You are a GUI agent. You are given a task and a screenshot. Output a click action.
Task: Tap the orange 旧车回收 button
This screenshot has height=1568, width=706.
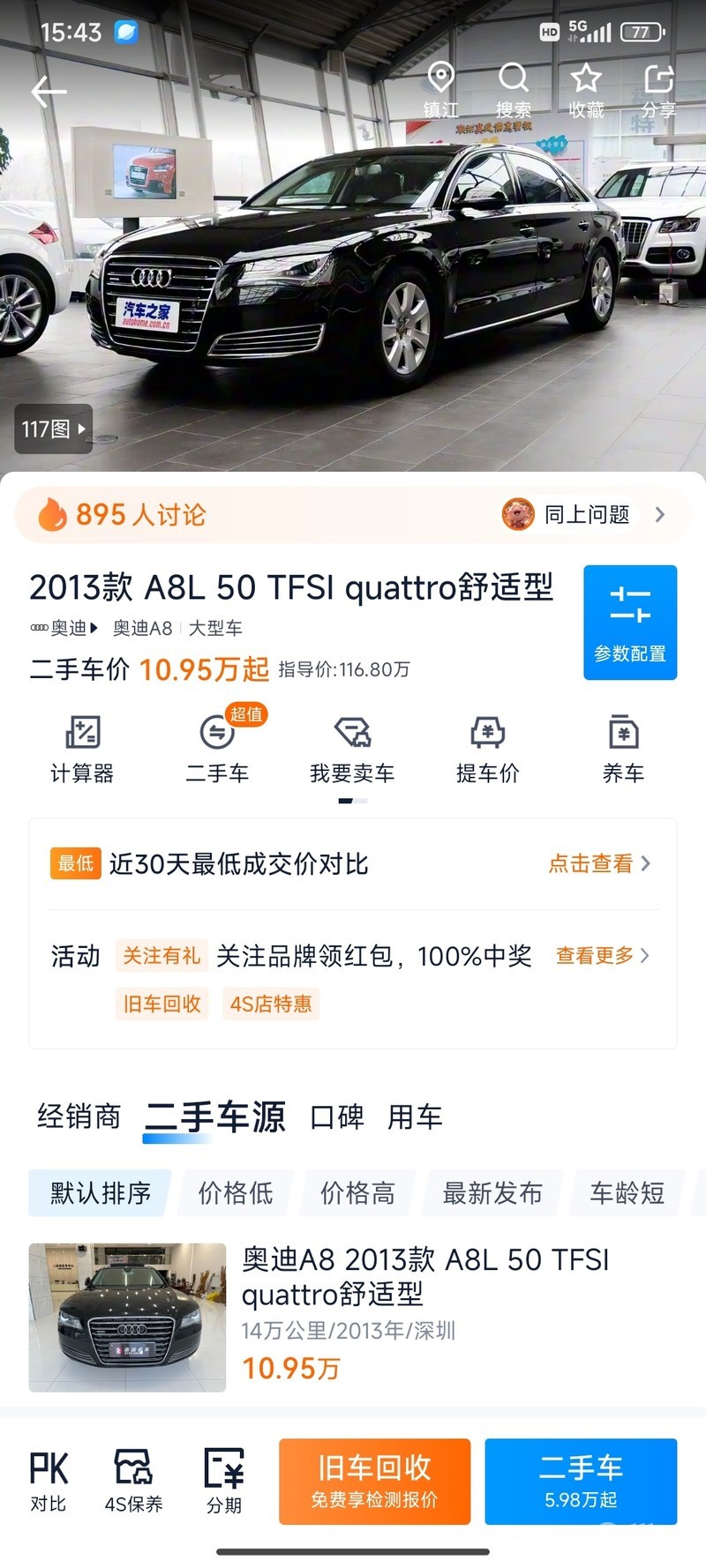[x=374, y=1482]
